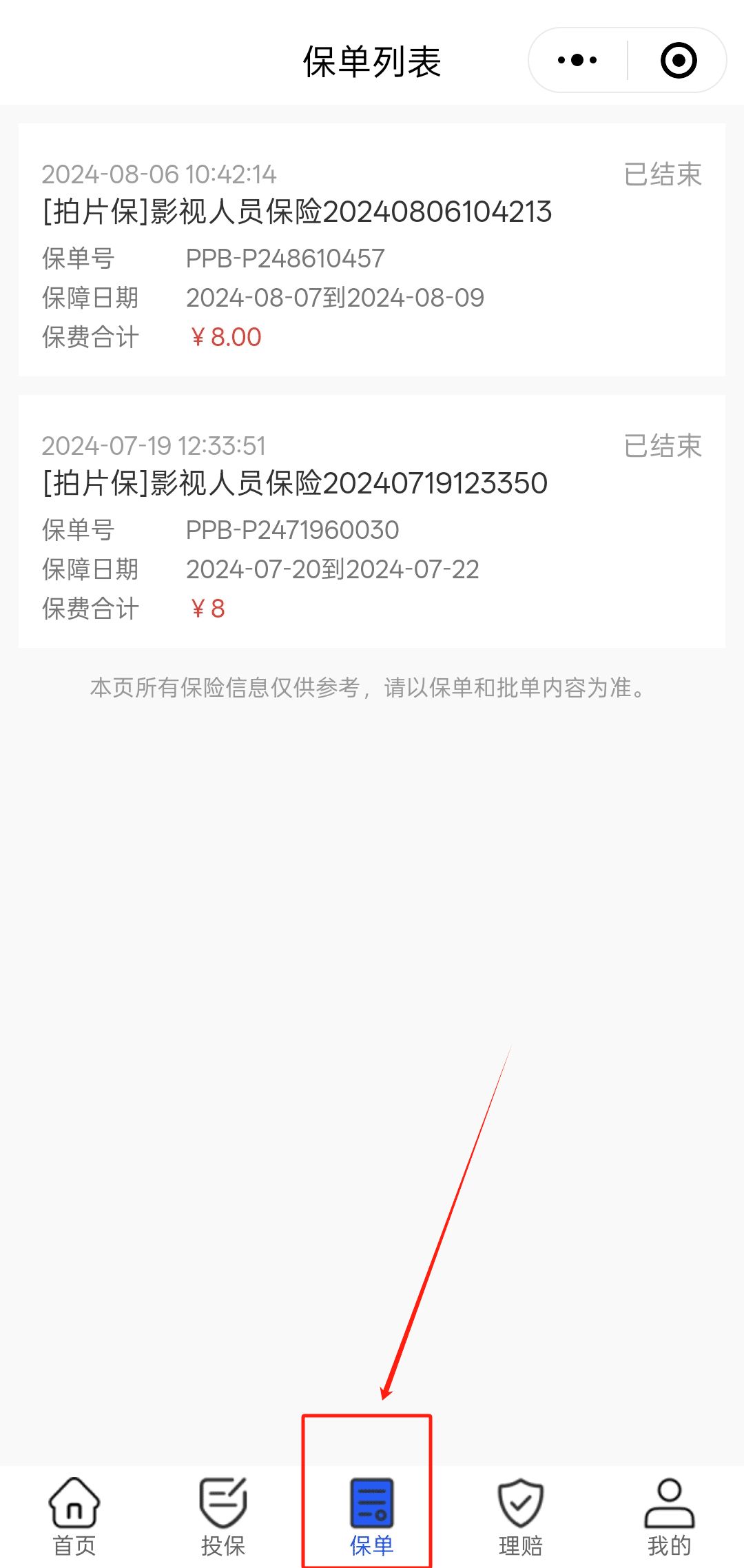The height and width of the screenshot is (1568, 744).
Task: Close the mini program via the circle icon
Action: 679,61
